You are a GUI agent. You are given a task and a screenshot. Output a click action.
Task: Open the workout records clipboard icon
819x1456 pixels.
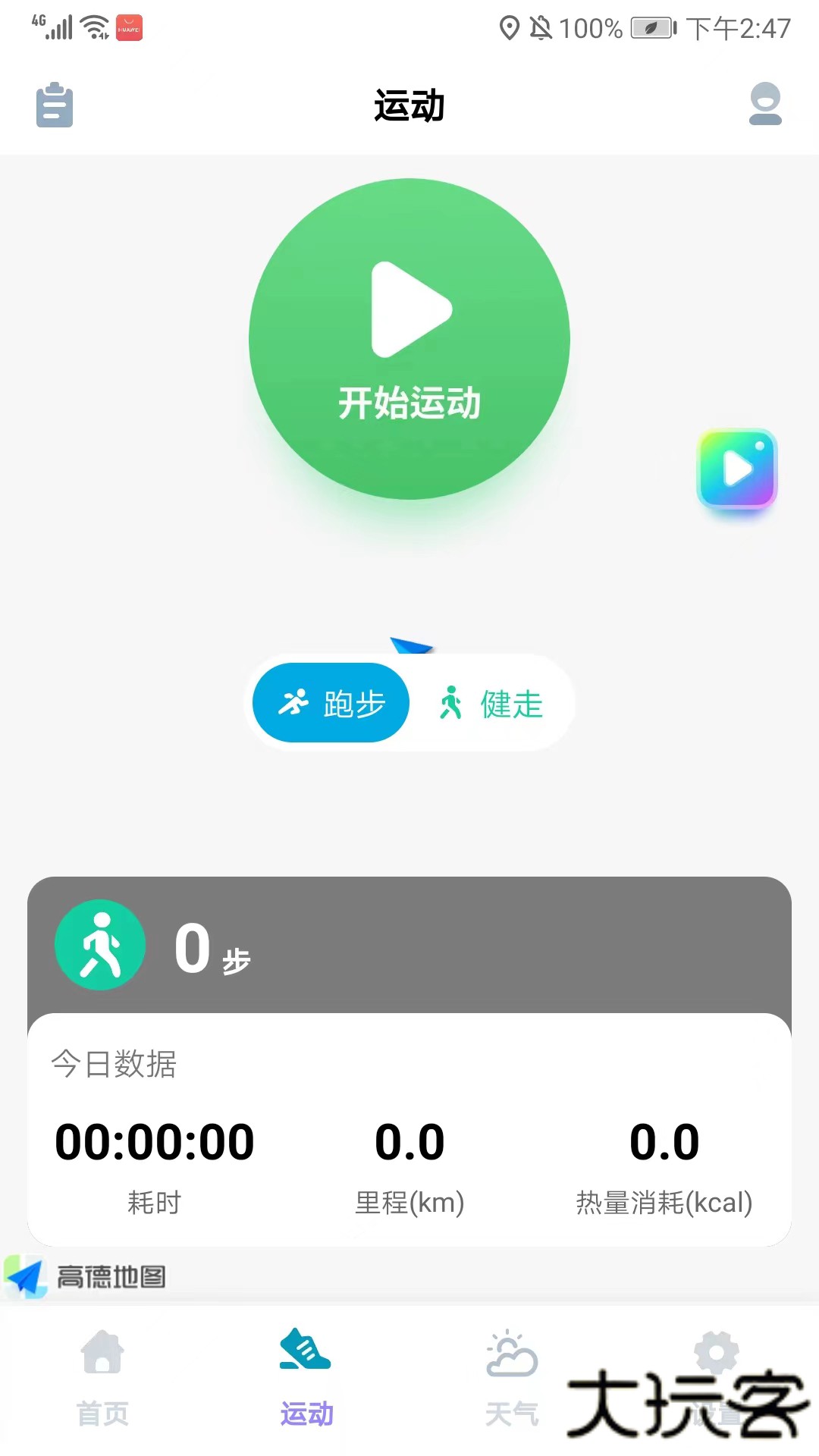pyautogui.click(x=54, y=106)
